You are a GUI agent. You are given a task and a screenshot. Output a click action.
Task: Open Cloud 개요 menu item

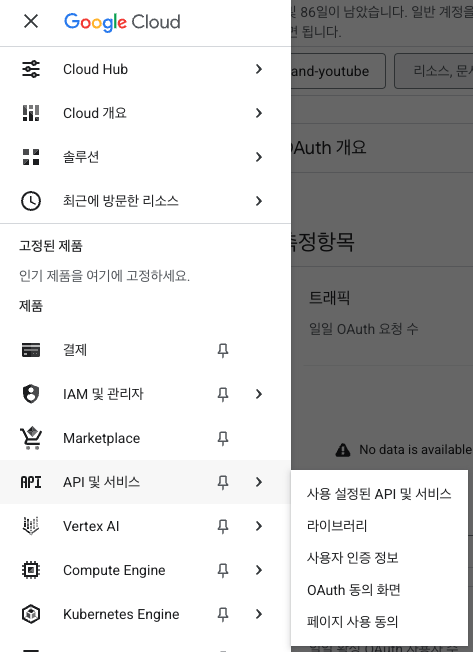coord(145,113)
